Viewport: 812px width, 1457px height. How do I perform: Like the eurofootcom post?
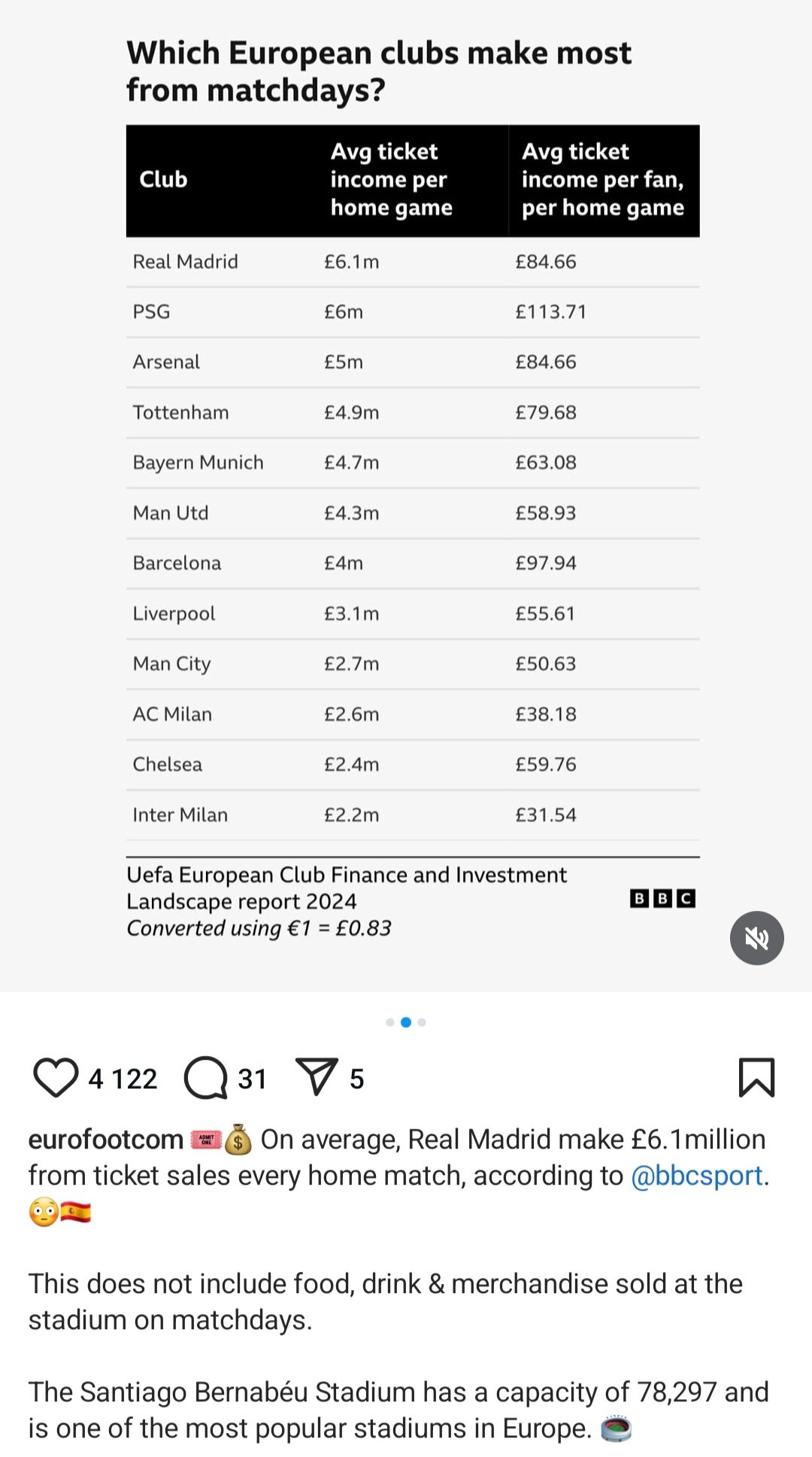click(56, 1078)
